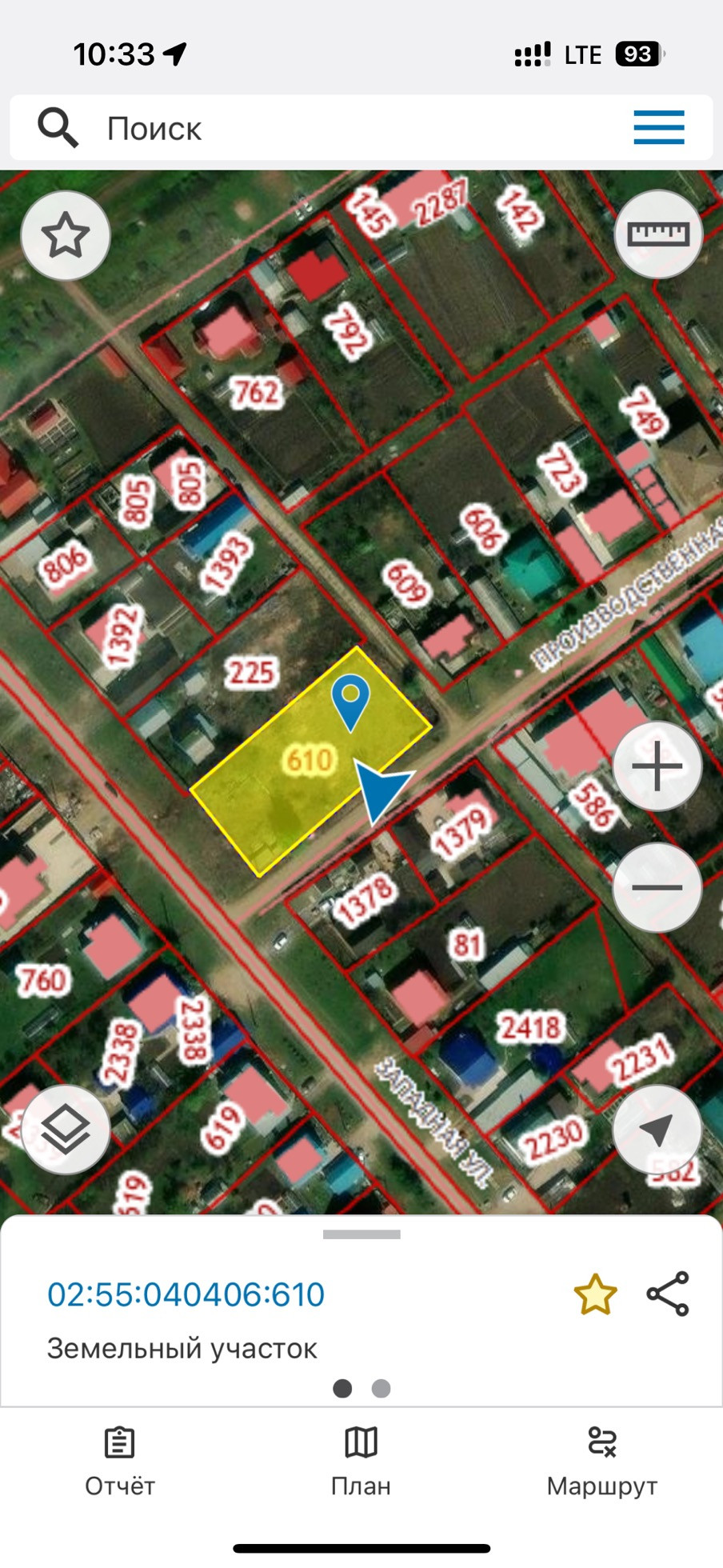Open the map layers selector
723x1568 pixels.
[66, 1129]
